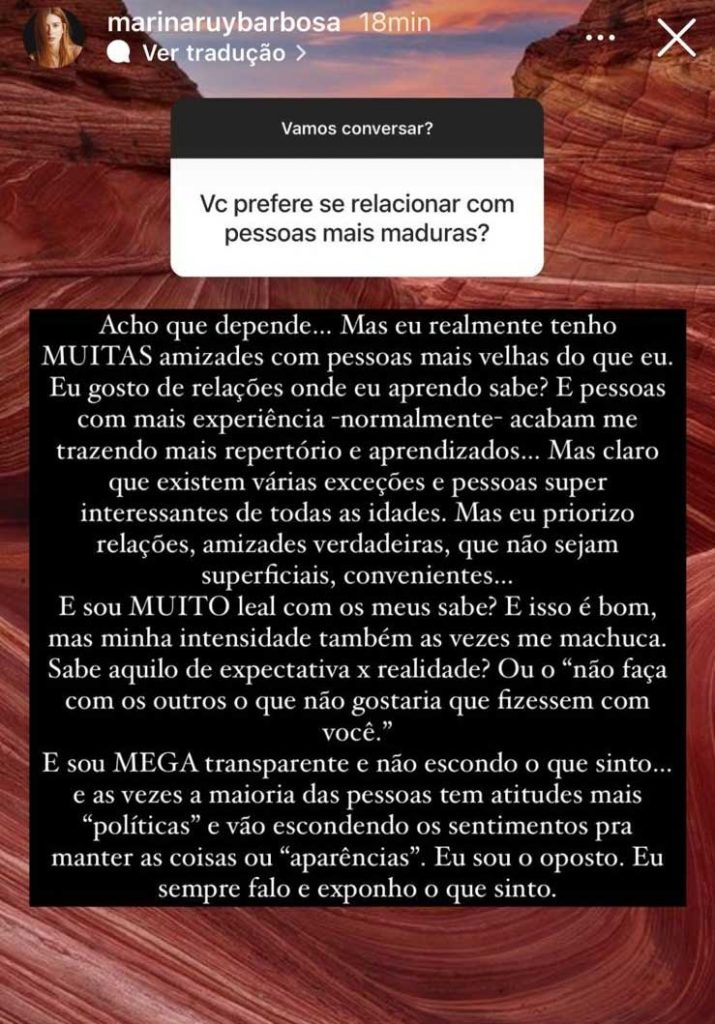Open the three-dot options menu
715x1024 pixels.
pyautogui.click(x=602, y=36)
